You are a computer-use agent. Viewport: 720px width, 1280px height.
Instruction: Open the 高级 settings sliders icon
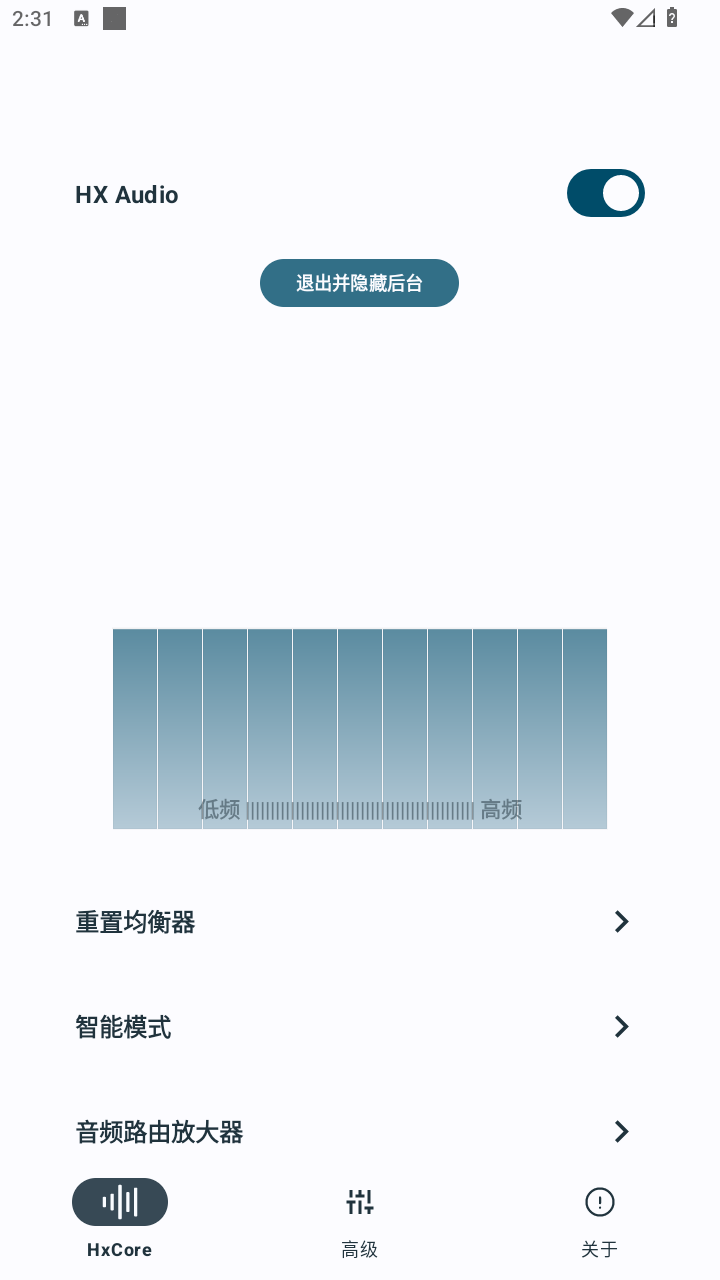360,1201
